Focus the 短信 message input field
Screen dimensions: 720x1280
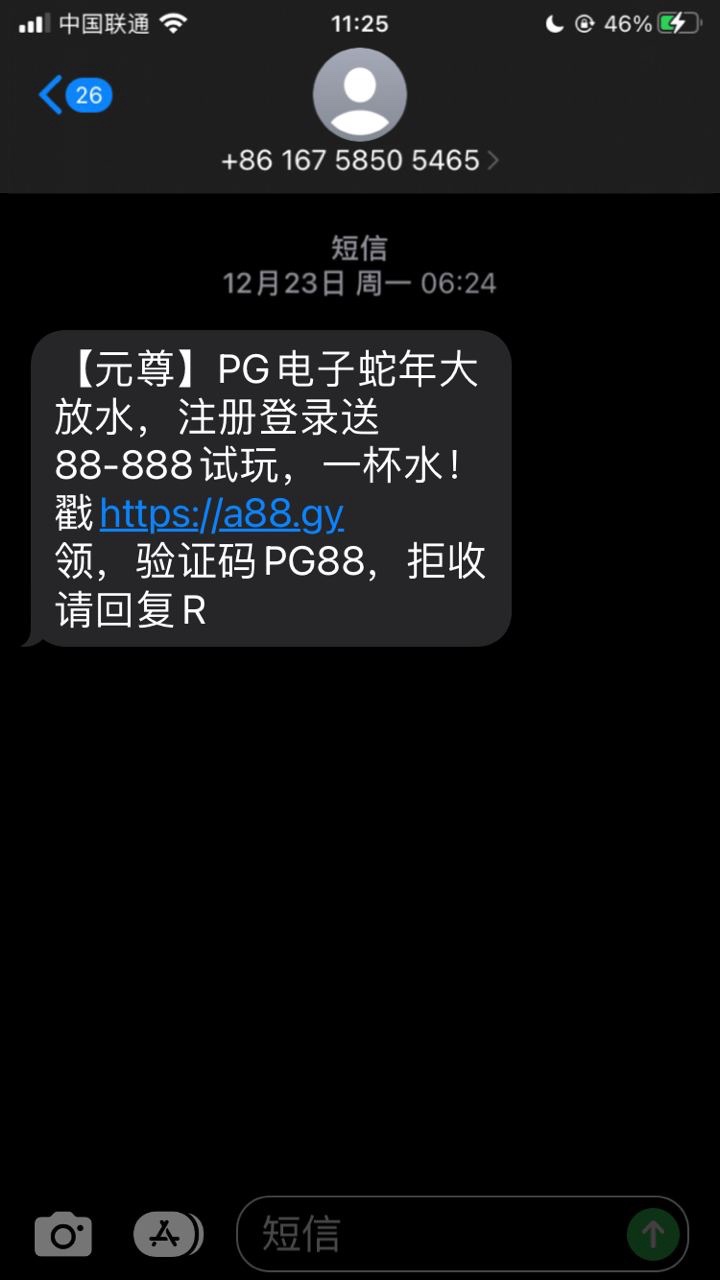pos(430,1234)
